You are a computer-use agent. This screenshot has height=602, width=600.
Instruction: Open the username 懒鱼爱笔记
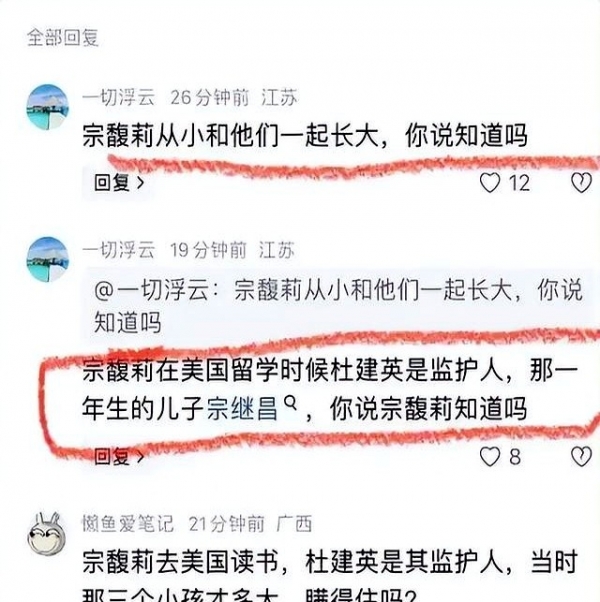[128, 523]
